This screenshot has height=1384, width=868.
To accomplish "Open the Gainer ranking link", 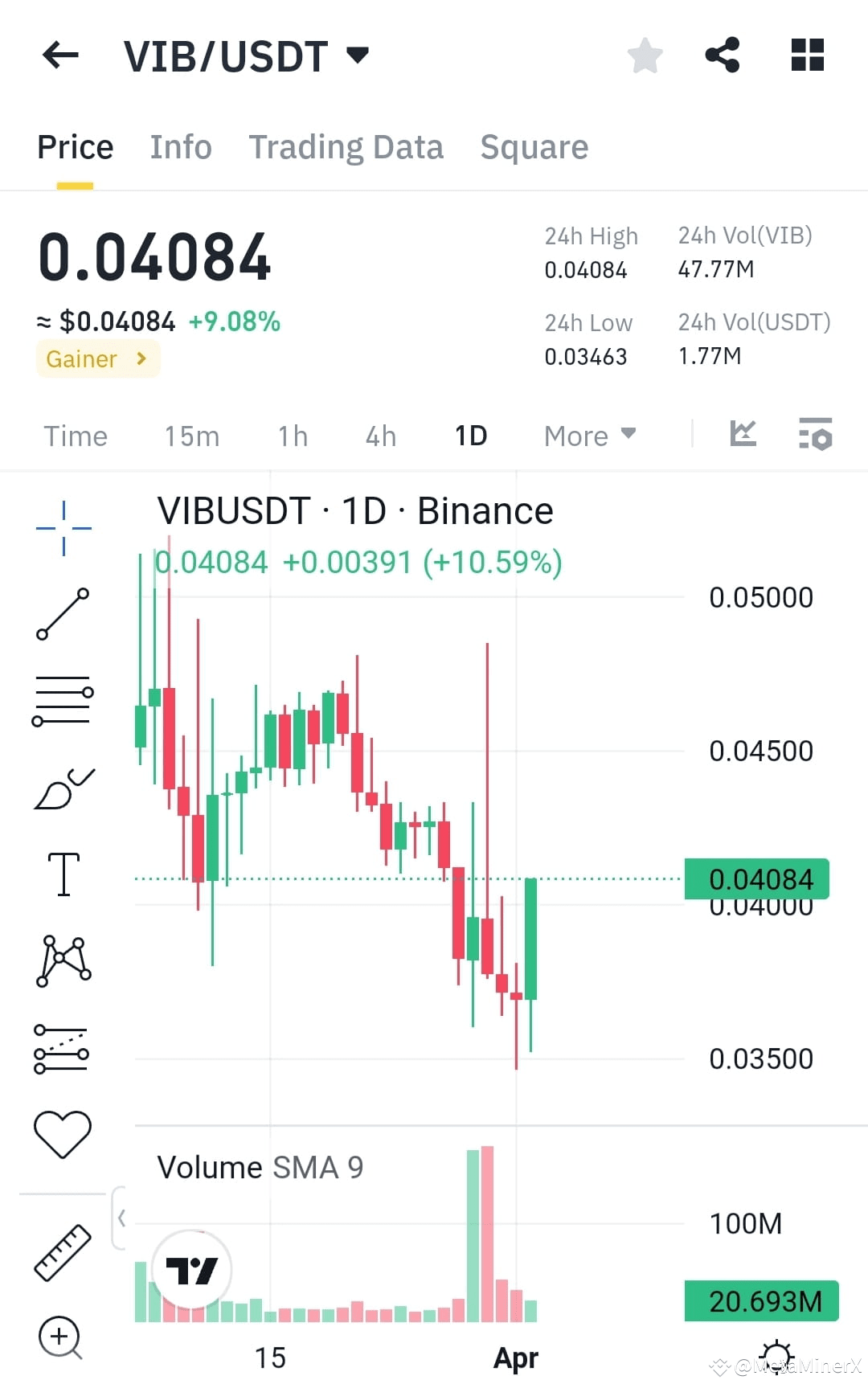I will click(96, 359).
